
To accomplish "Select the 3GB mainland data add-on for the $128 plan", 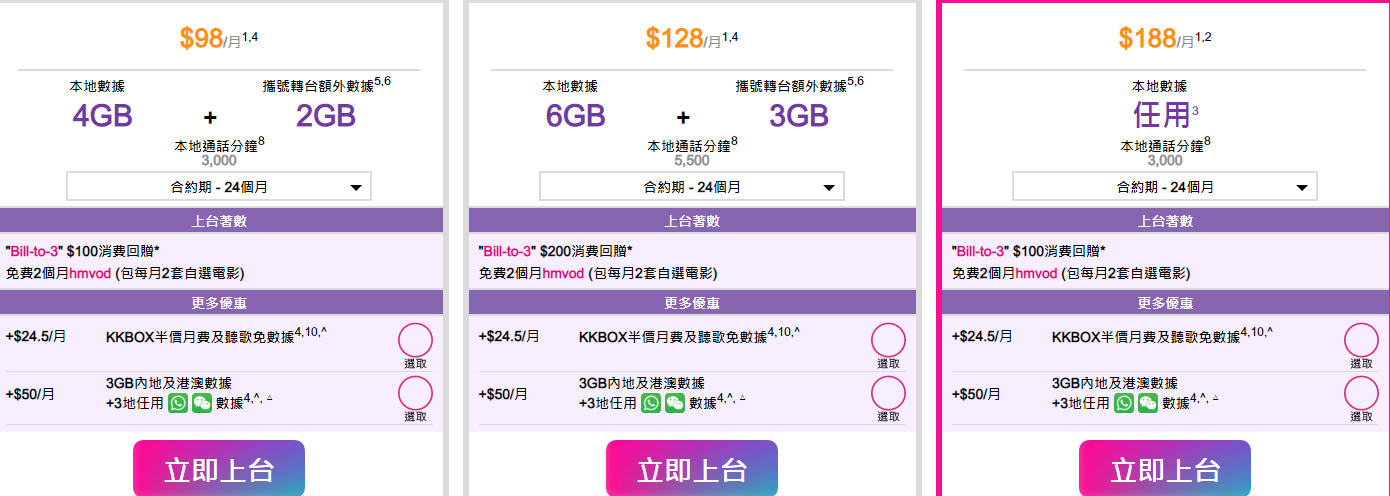I will point(888,393).
